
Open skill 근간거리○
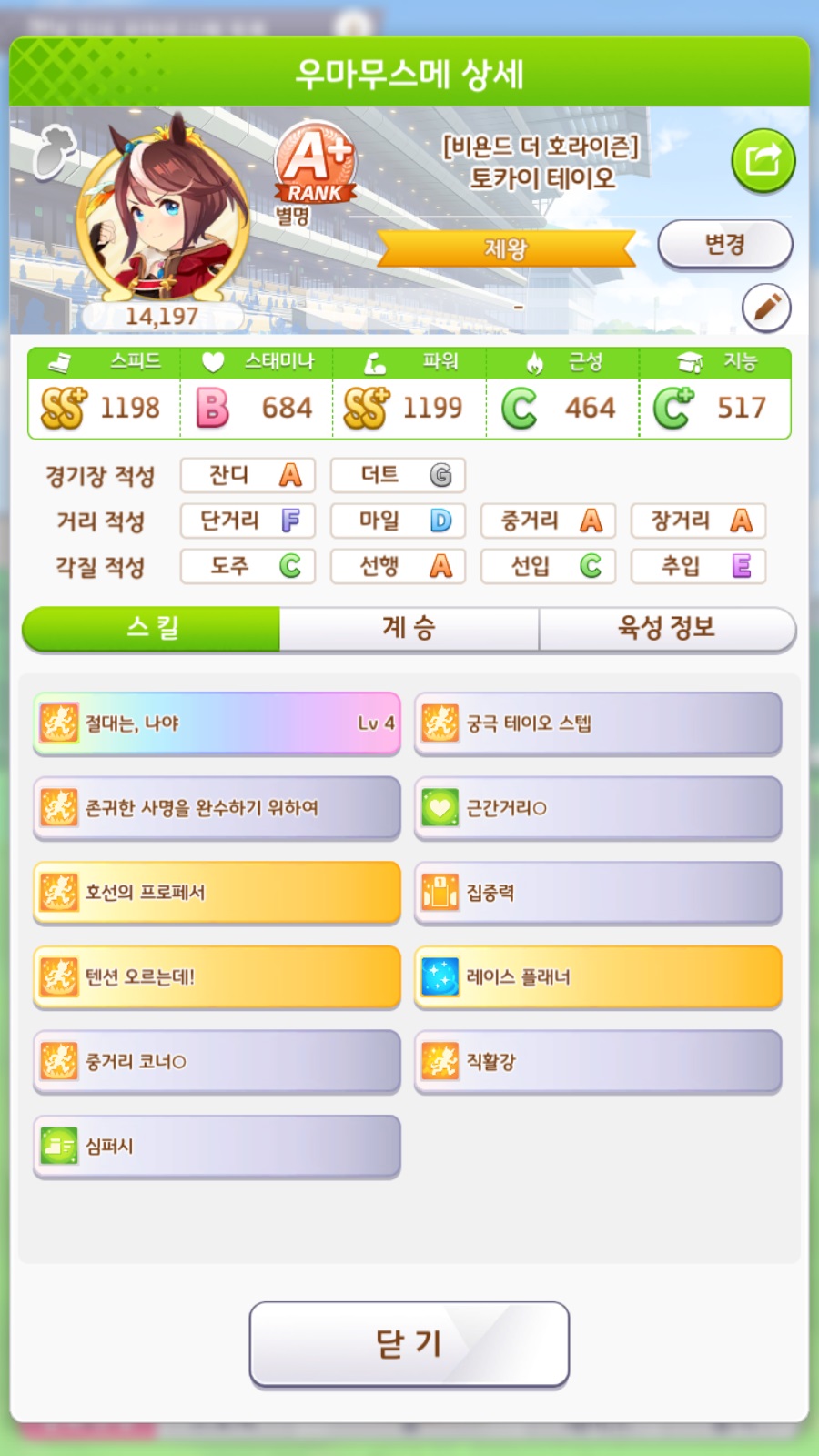click(598, 808)
